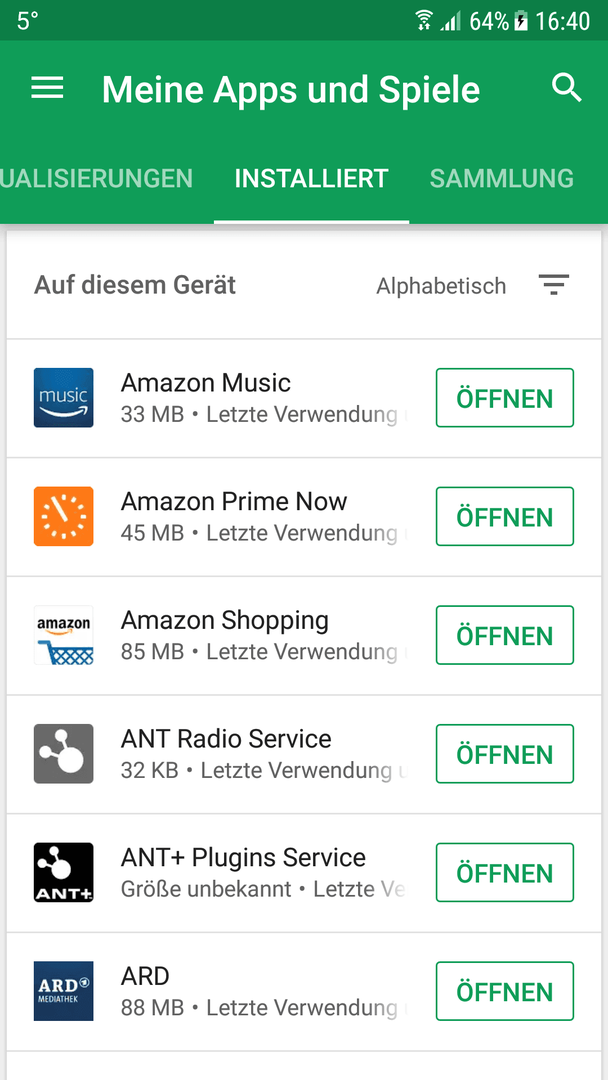
Task: Launch Amazon Shopping with its Öffnen button
Action: click(505, 635)
